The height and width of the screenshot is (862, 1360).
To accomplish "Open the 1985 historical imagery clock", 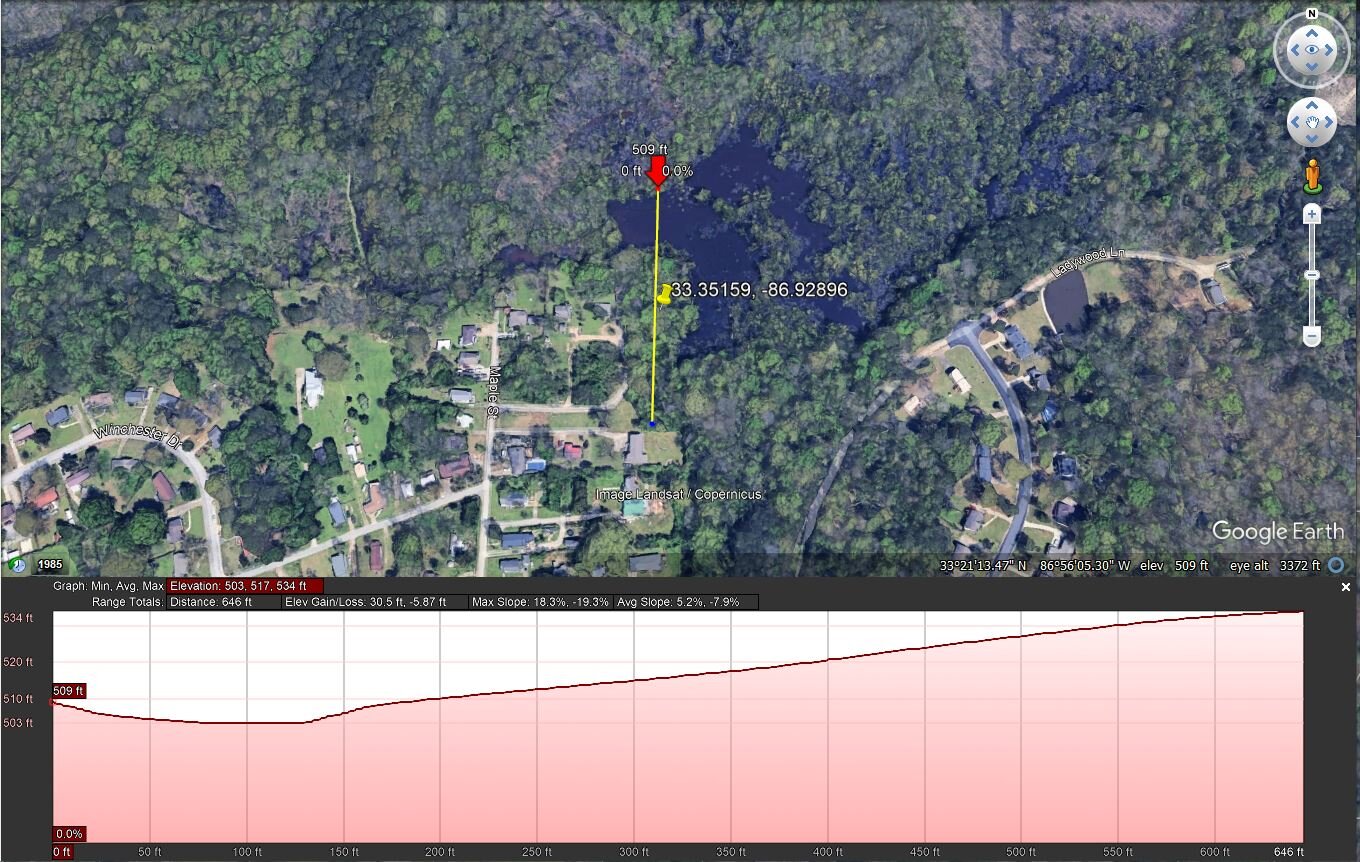I will point(18,565).
